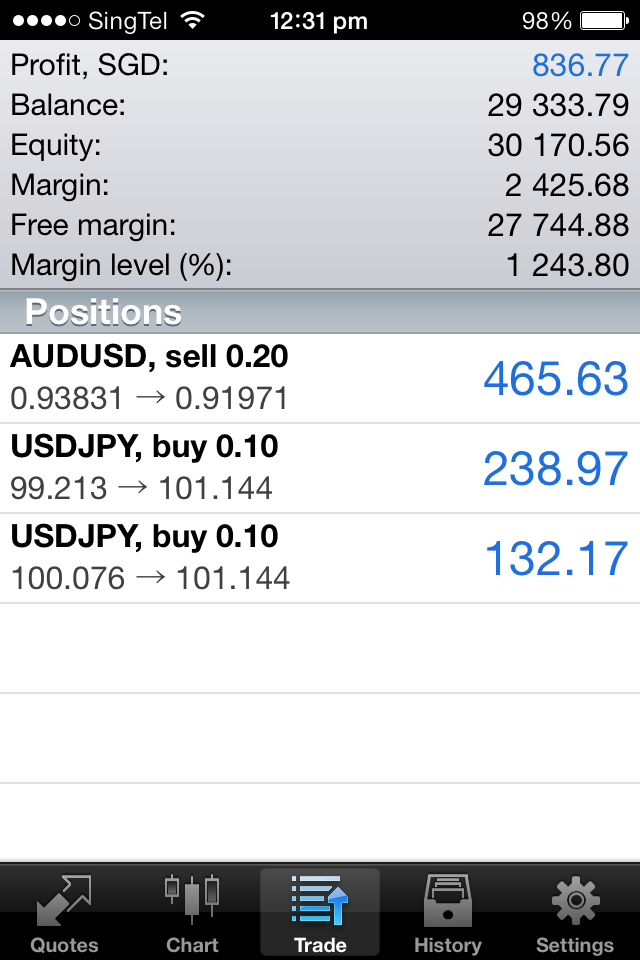The image size is (640, 960).
Task: Tap the USDJPY position opened at 100.076
Action: (320, 558)
